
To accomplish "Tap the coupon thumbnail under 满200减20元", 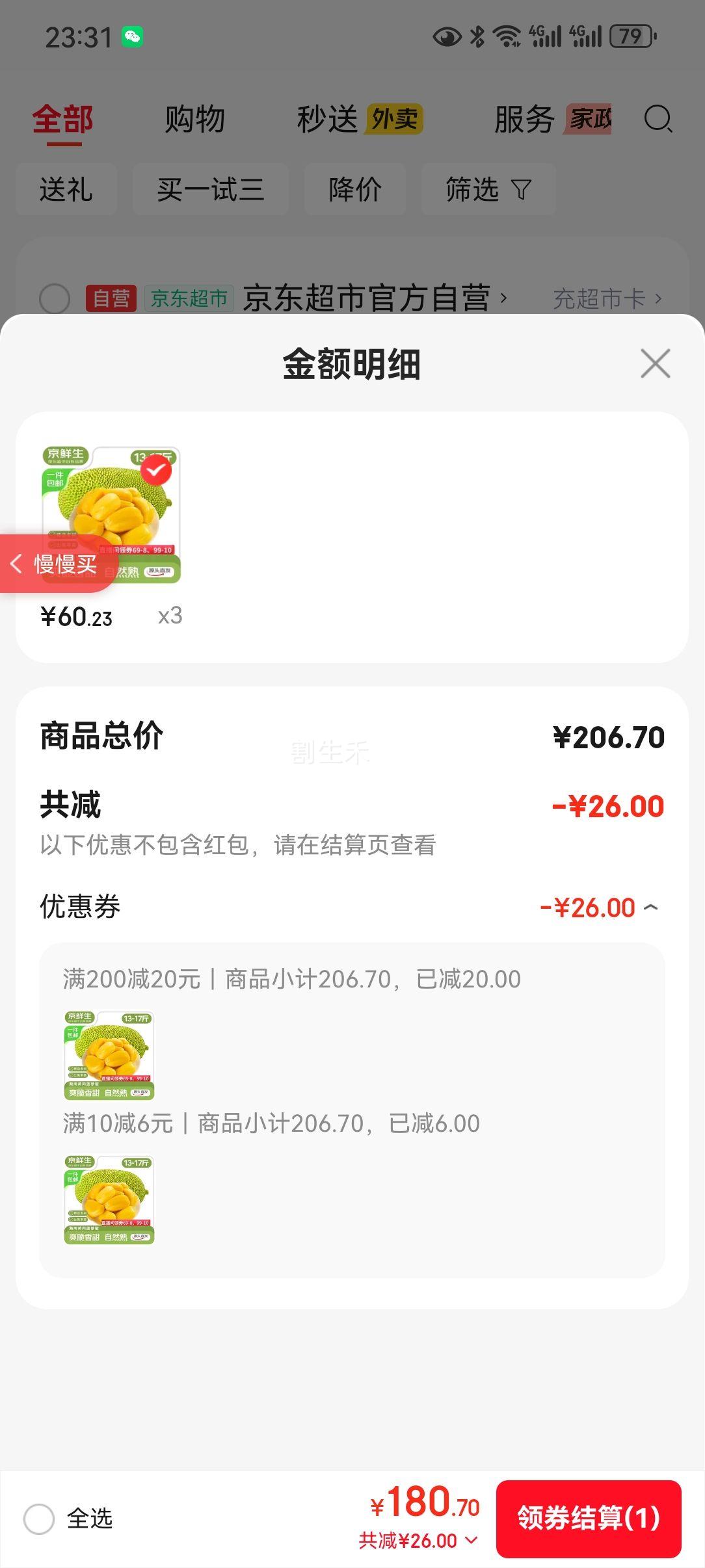I will point(109,1054).
